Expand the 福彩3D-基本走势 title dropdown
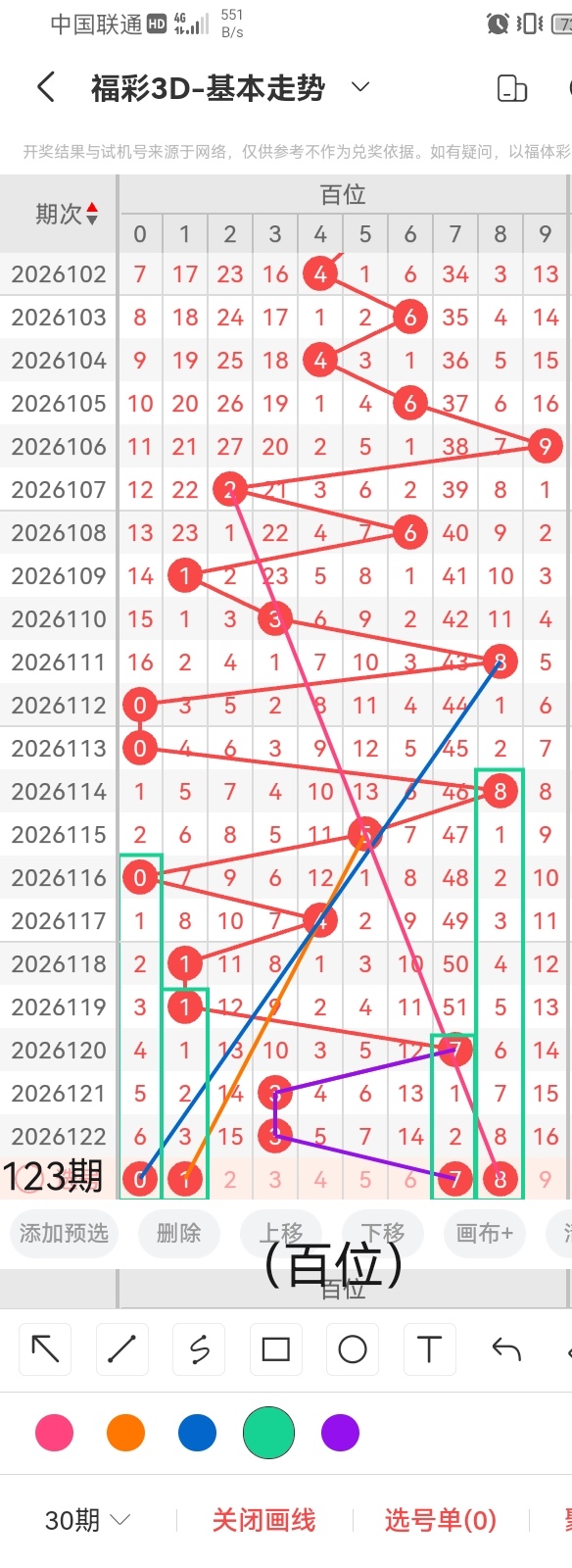This screenshot has width=572, height=1568. click(x=360, y=87)
